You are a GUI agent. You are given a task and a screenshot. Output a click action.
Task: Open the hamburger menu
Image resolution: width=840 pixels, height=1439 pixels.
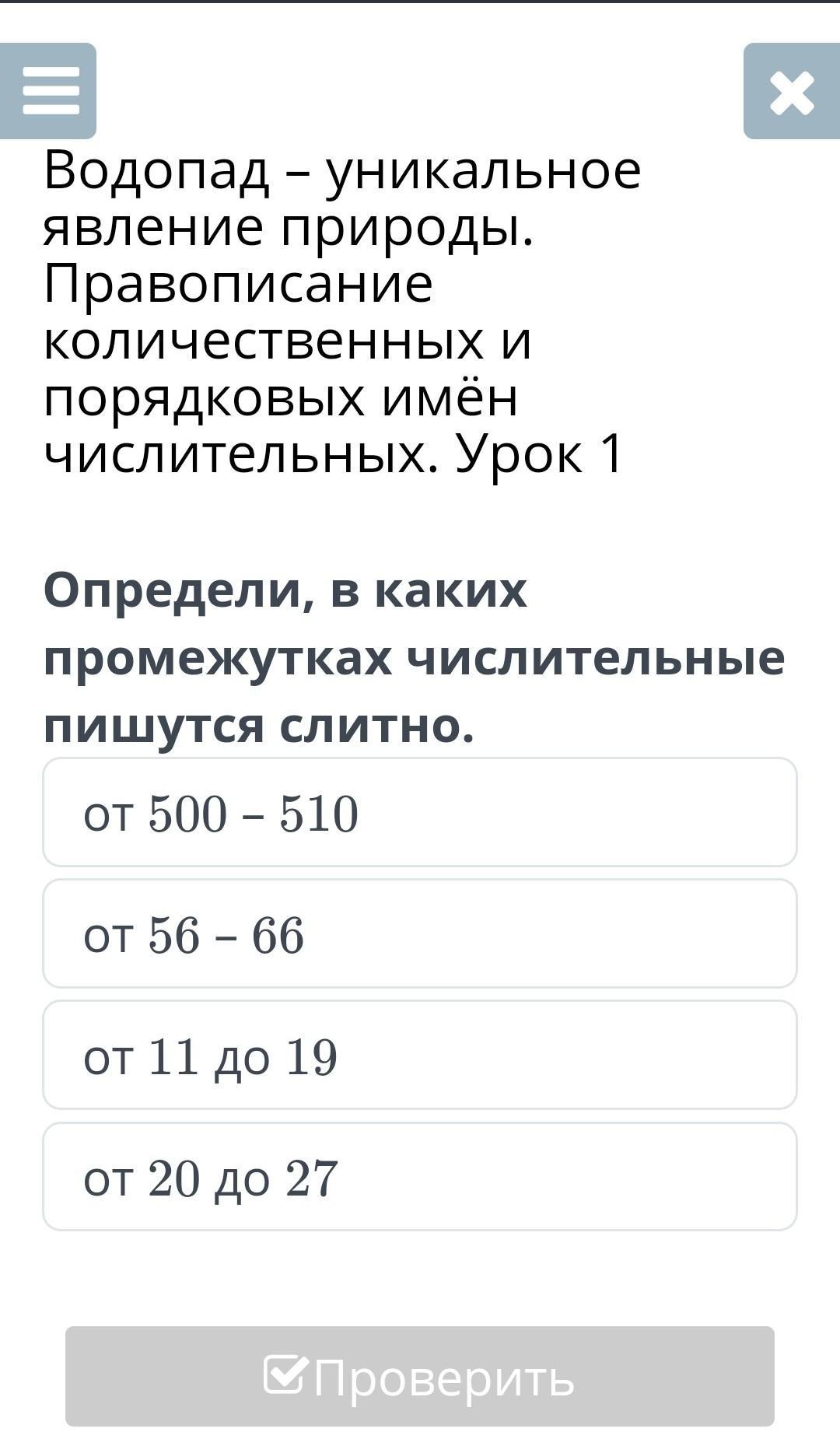[48, 91]
